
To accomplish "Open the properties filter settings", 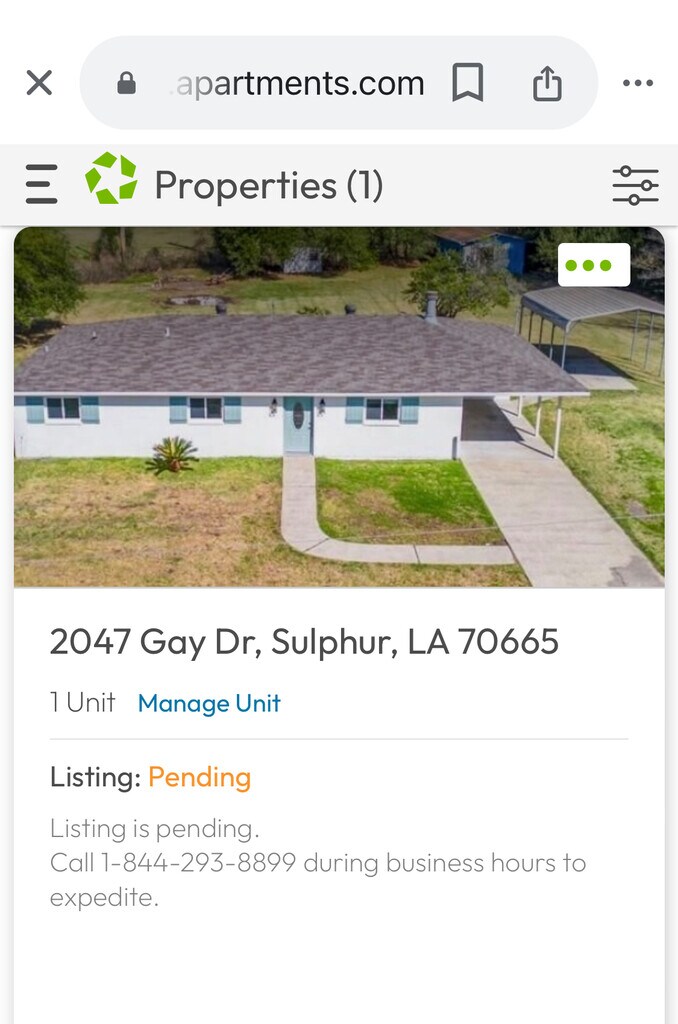I will click(x=635, y=185).
